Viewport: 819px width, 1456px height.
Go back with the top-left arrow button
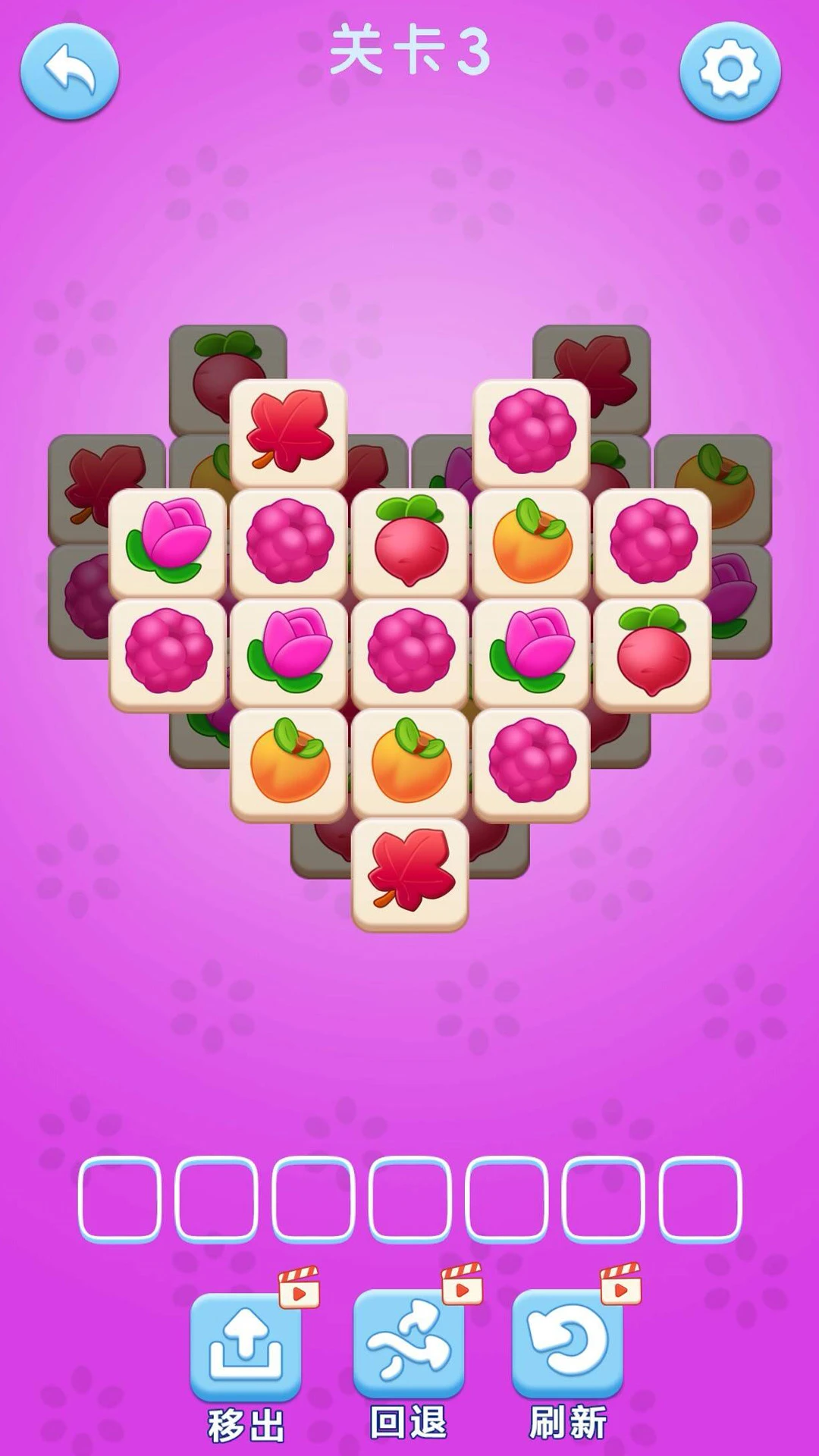pyautogui.click(x=69, y=71)
